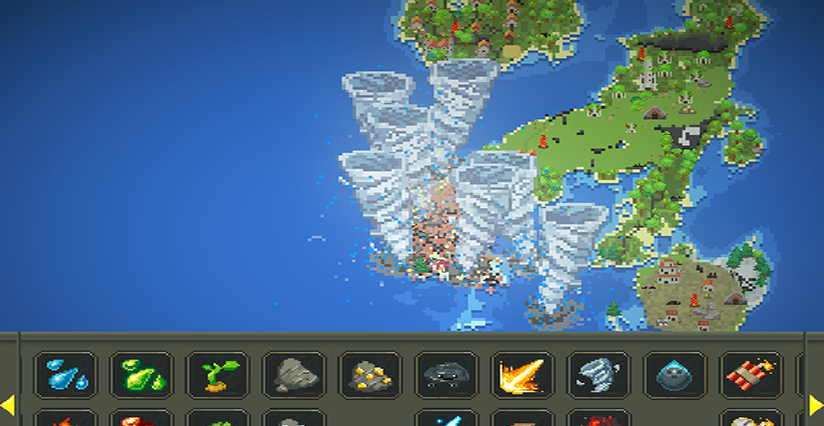Select the blue rain drops power
Image resolution: width=824 pixels, height=426 pixels.
[66, 375]
